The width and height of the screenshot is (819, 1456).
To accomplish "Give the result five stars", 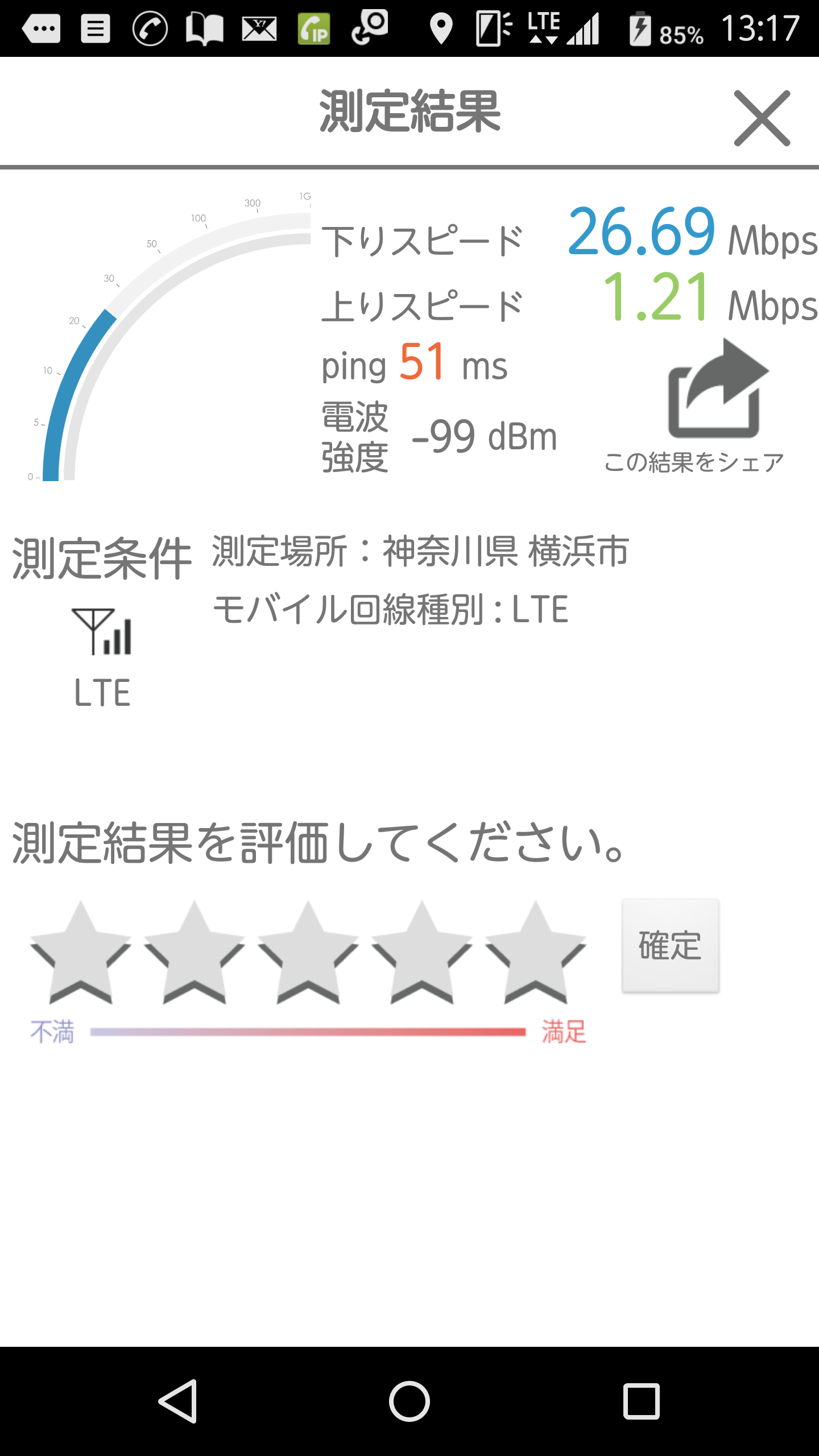I will (535, 953).
